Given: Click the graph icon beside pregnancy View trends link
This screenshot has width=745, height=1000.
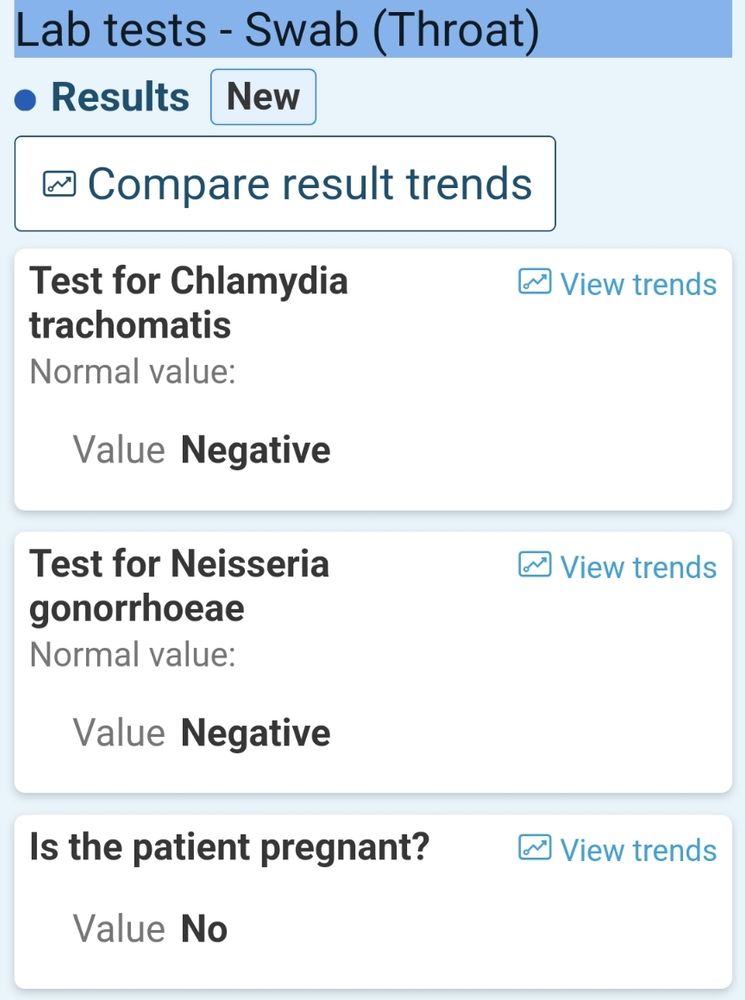Looking at the screenshot, I should [537, 849].
